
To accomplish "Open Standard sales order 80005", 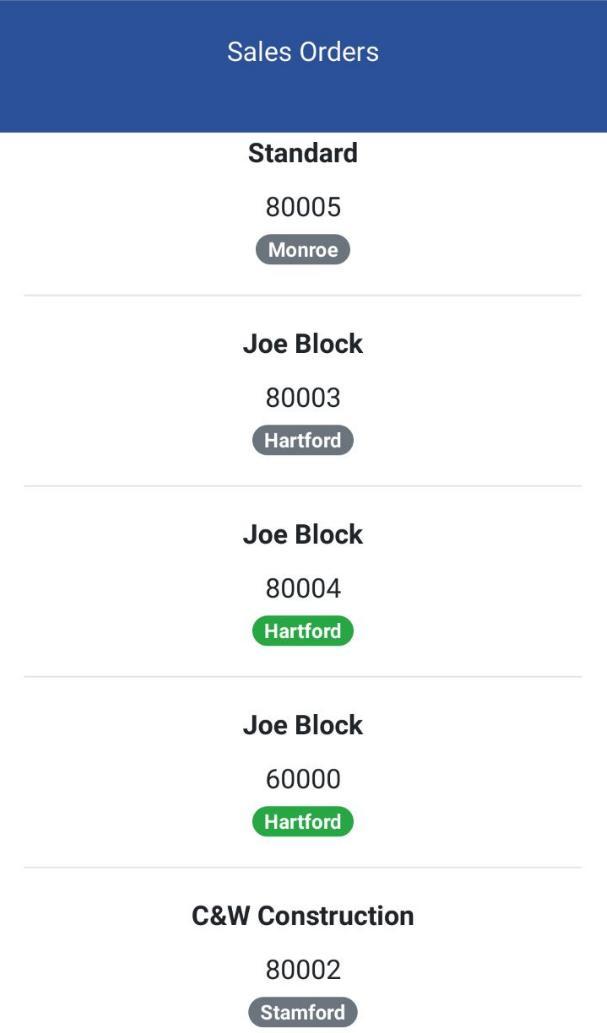I will 303,207.
